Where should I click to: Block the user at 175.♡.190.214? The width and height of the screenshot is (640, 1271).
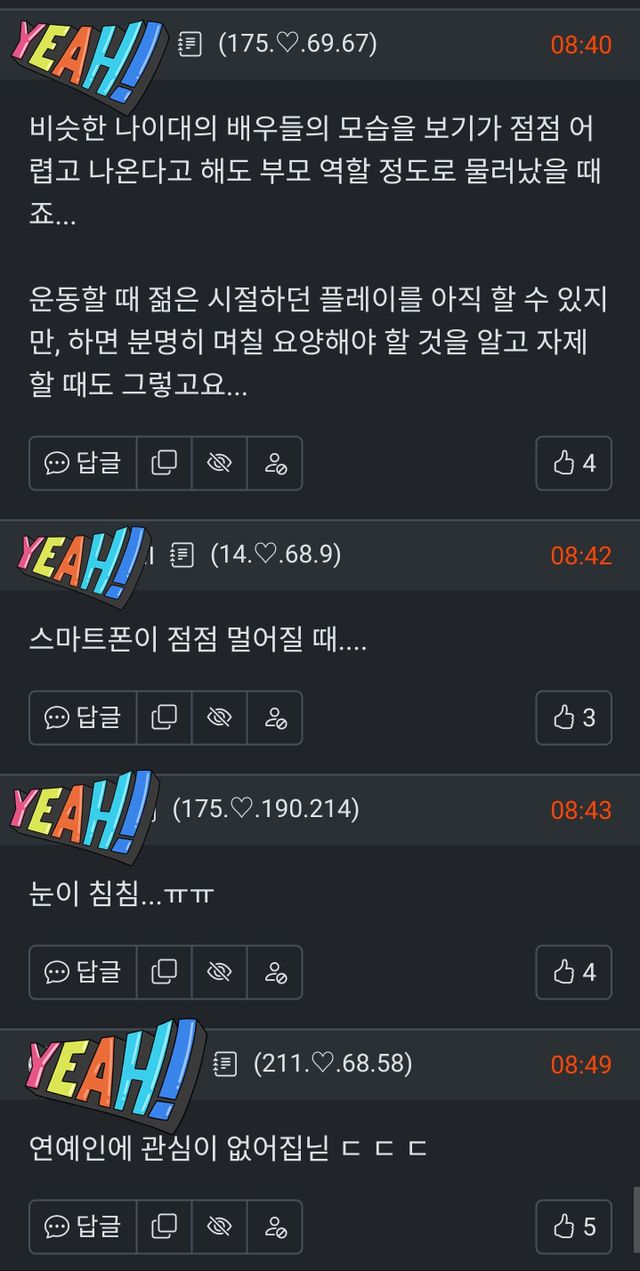click(275, 972)
